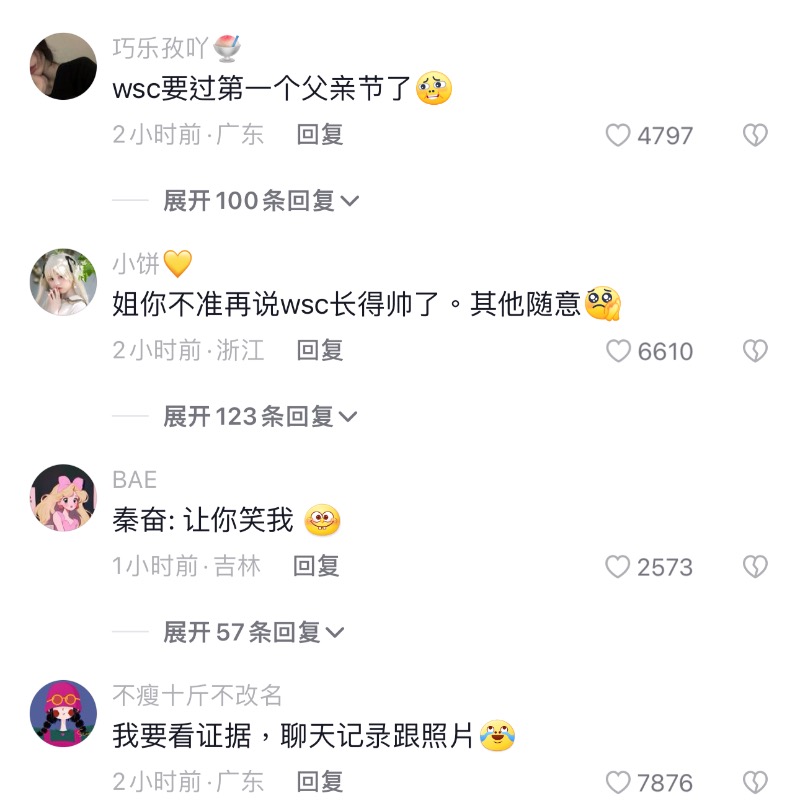Reply to 巧乐孜吖's comment
Screen dimensions: 800x811
pos(320,134)
